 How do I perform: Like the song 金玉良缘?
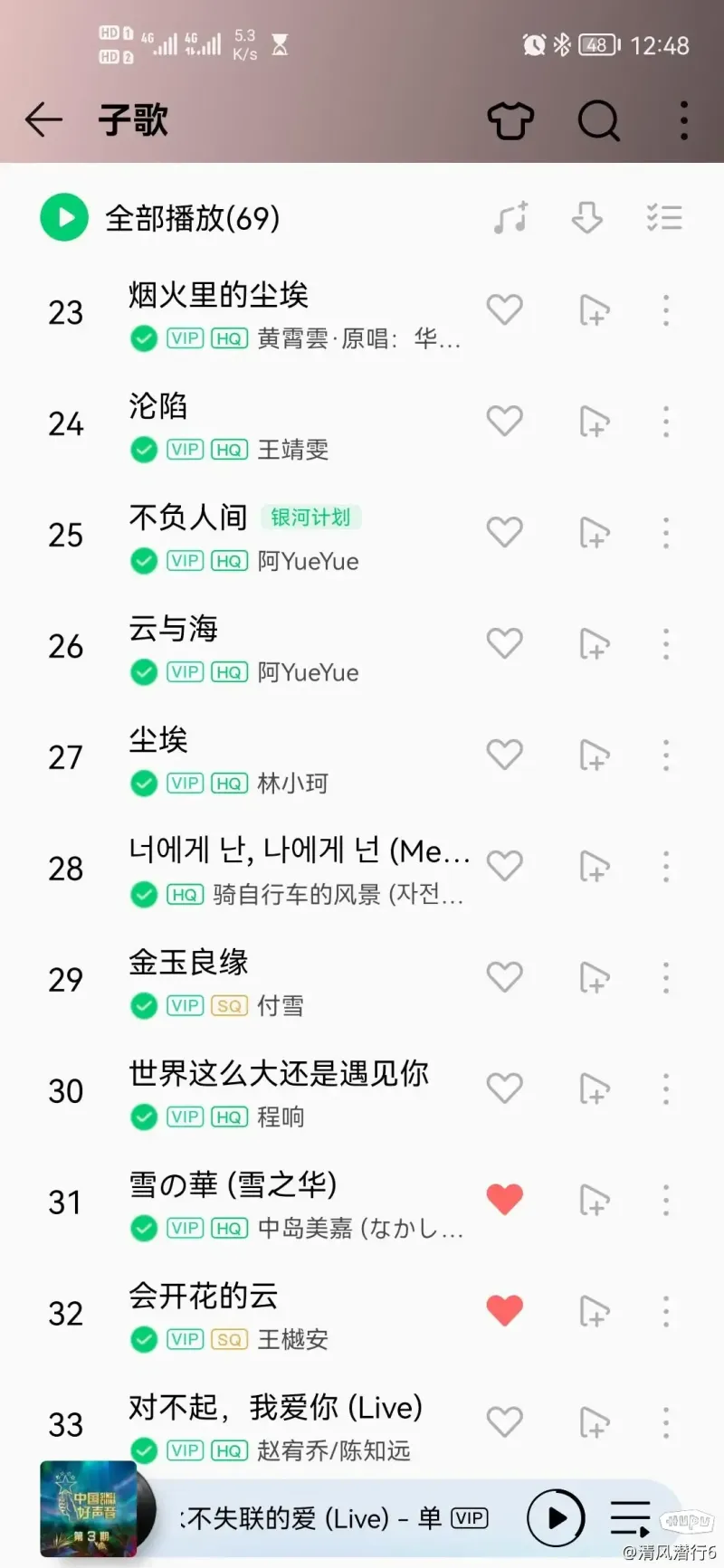504,977
